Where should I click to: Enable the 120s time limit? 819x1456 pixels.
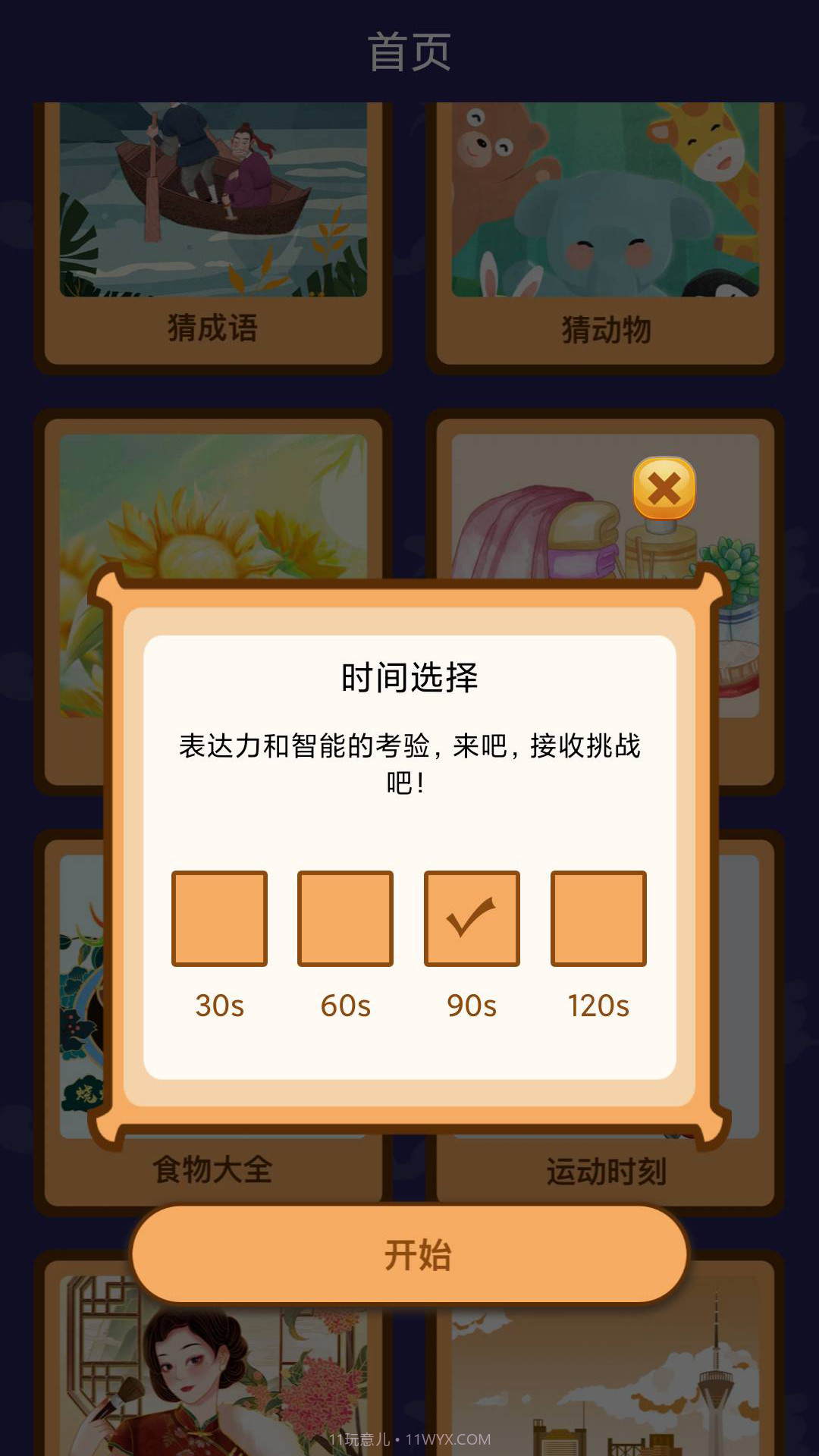pos(598,918)
